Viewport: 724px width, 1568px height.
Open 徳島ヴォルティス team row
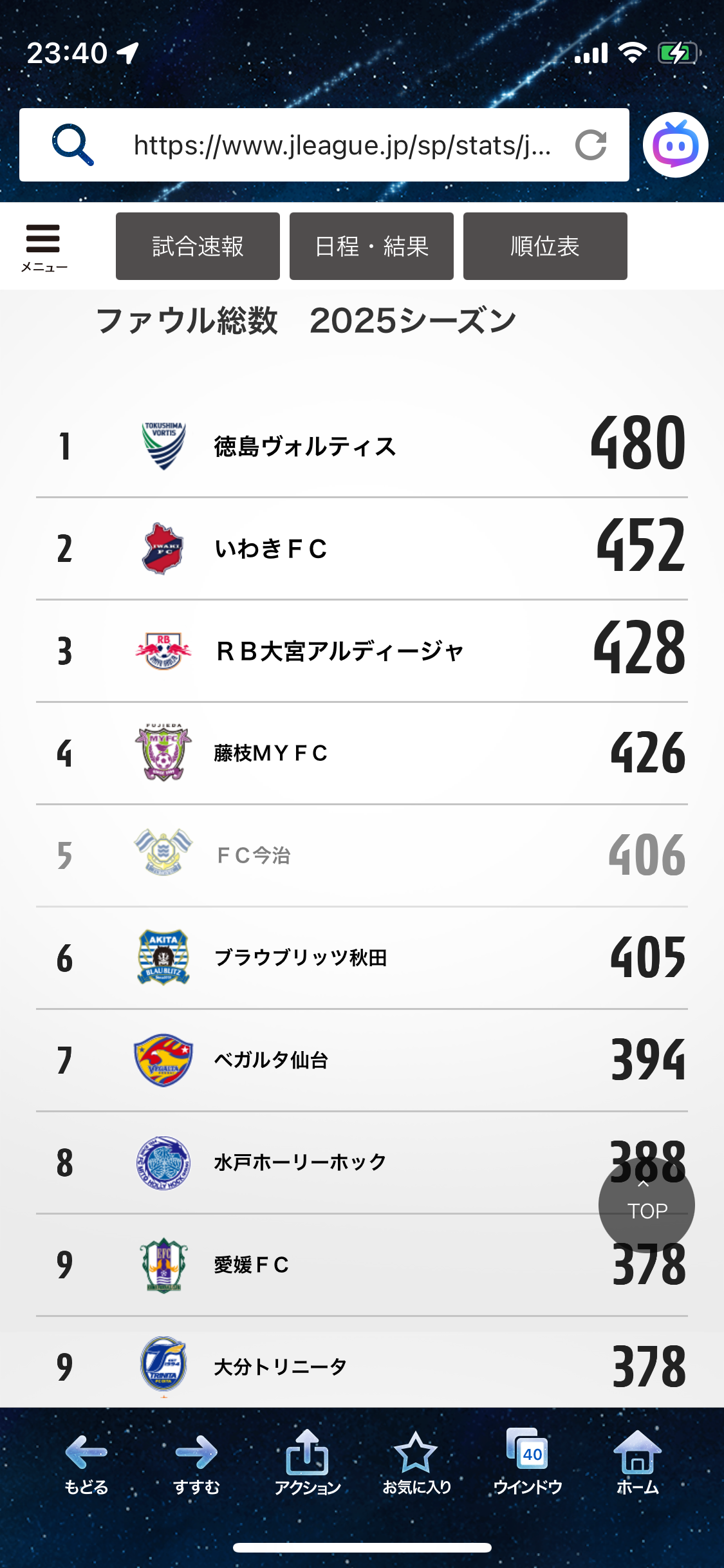(304, 446)
